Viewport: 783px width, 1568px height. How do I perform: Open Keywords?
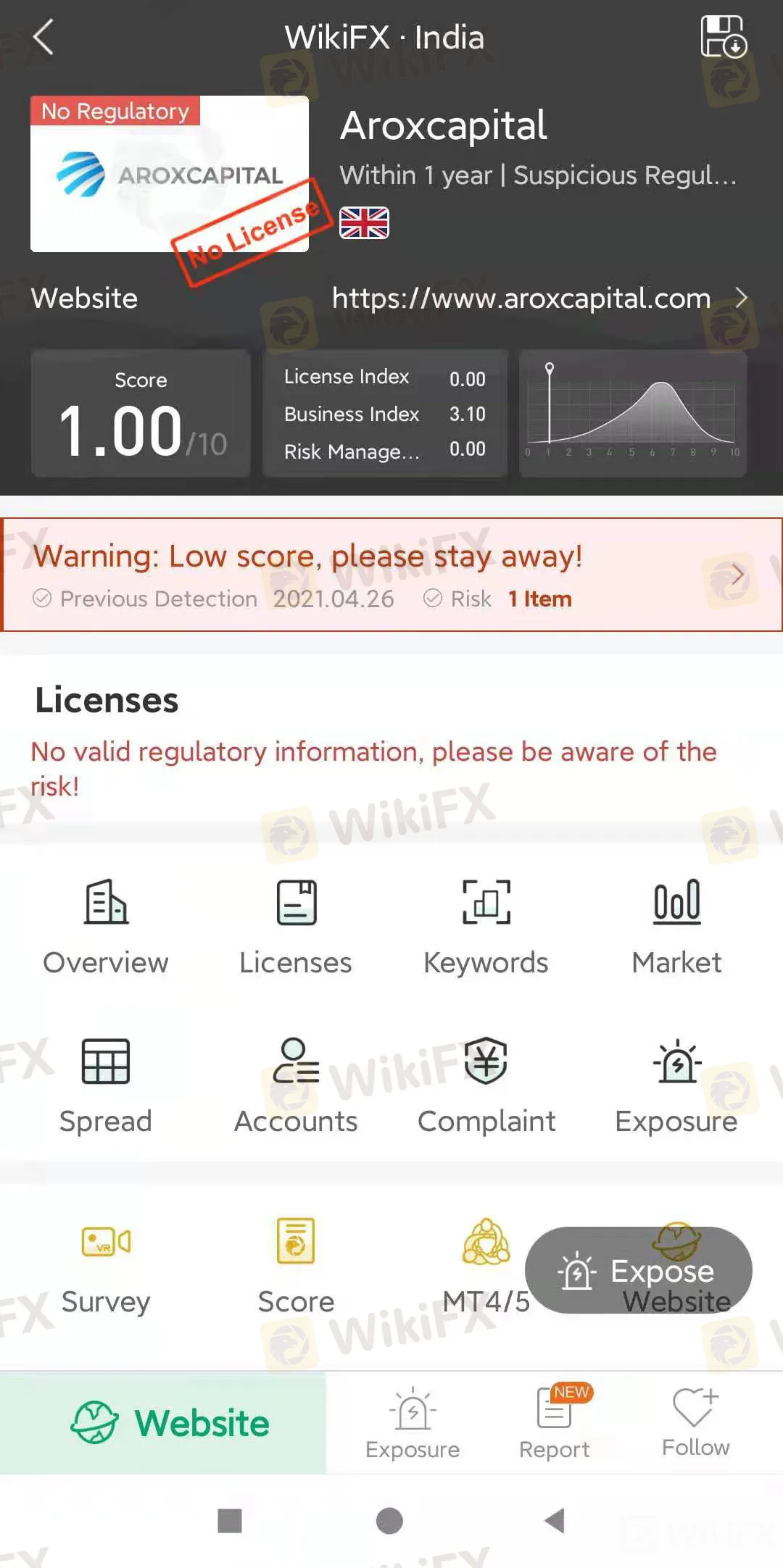click(486, 926)
